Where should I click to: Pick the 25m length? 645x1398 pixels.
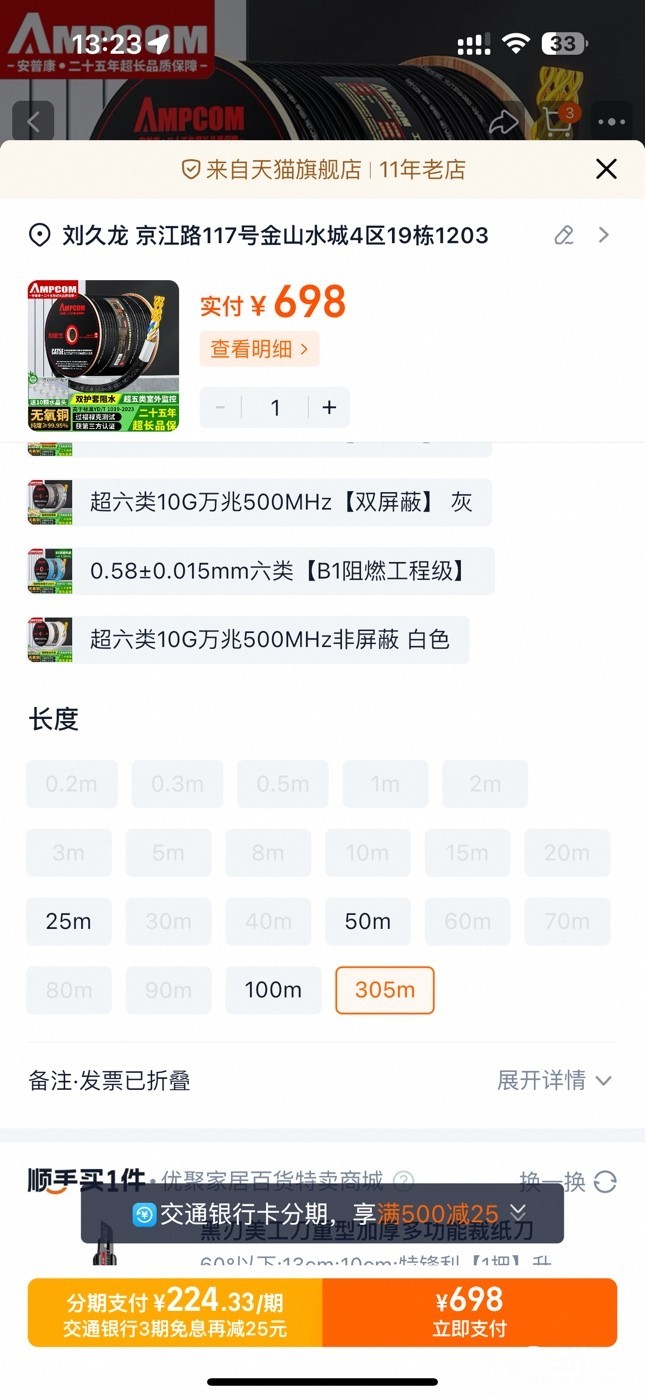click(68, 921)
